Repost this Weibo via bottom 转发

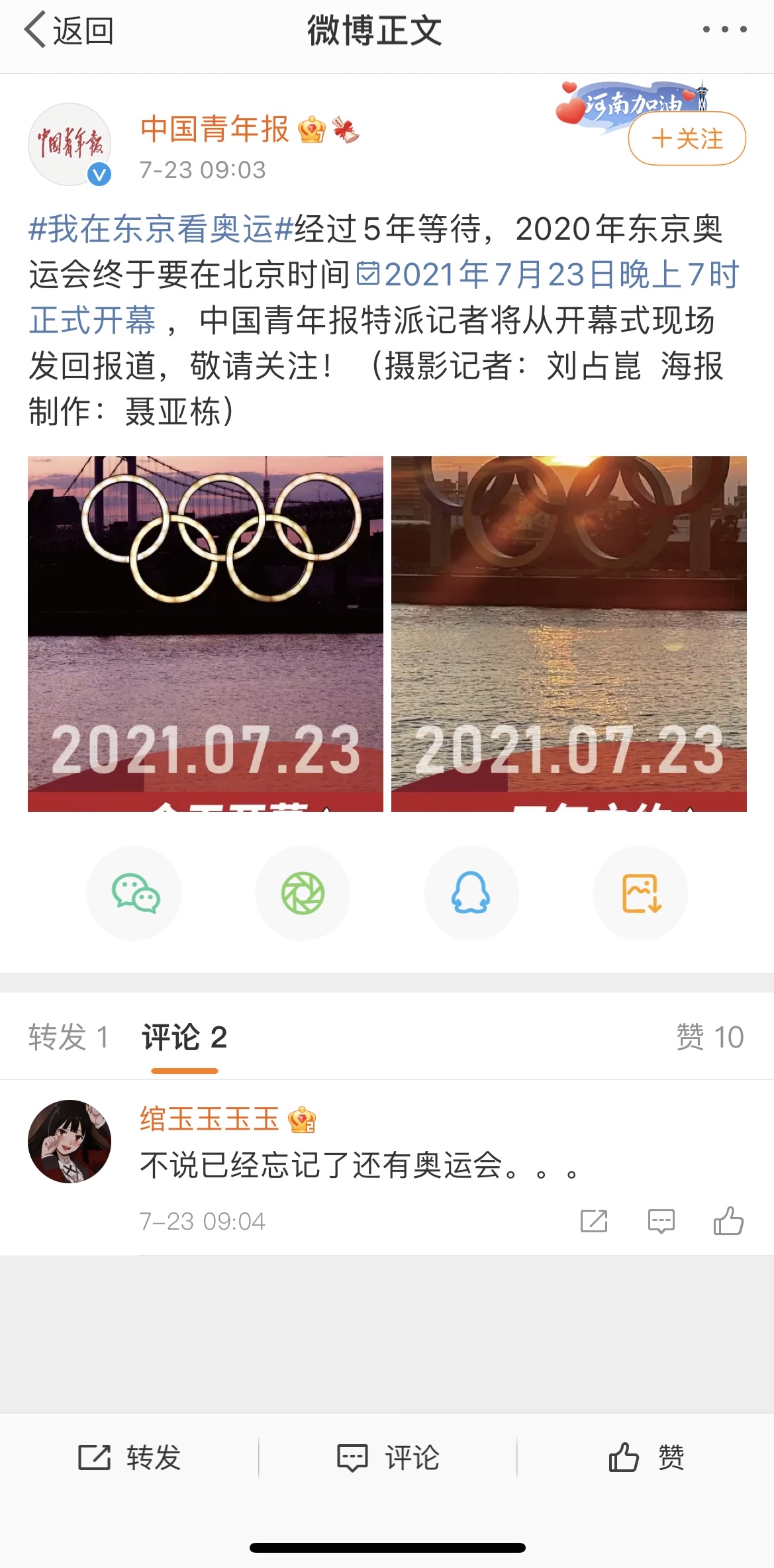130,1457
